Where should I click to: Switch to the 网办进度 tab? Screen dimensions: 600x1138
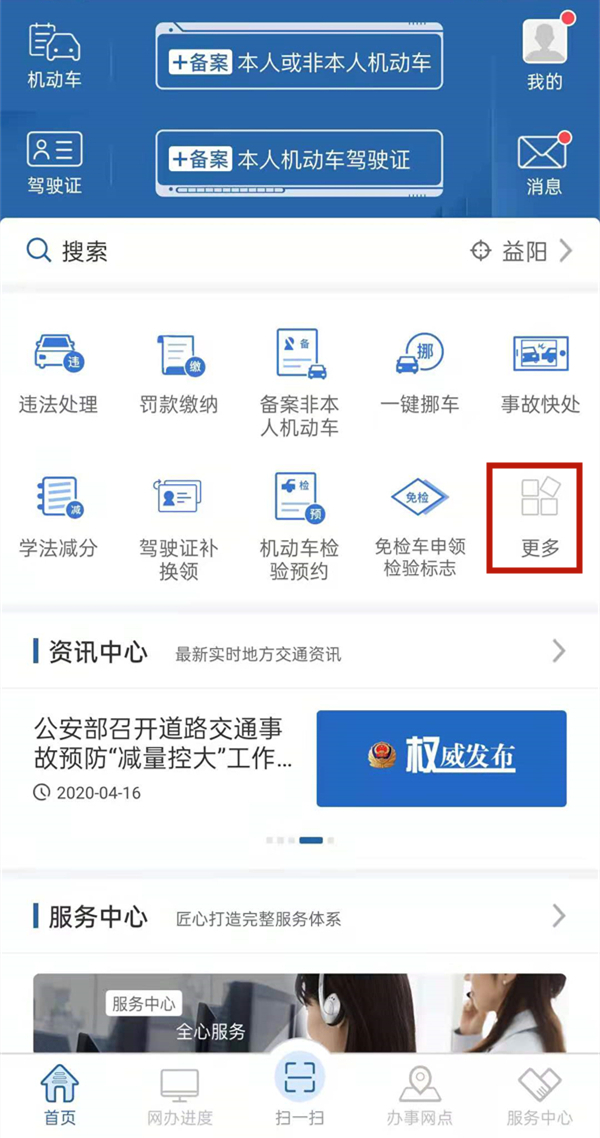click(179, 1096)
